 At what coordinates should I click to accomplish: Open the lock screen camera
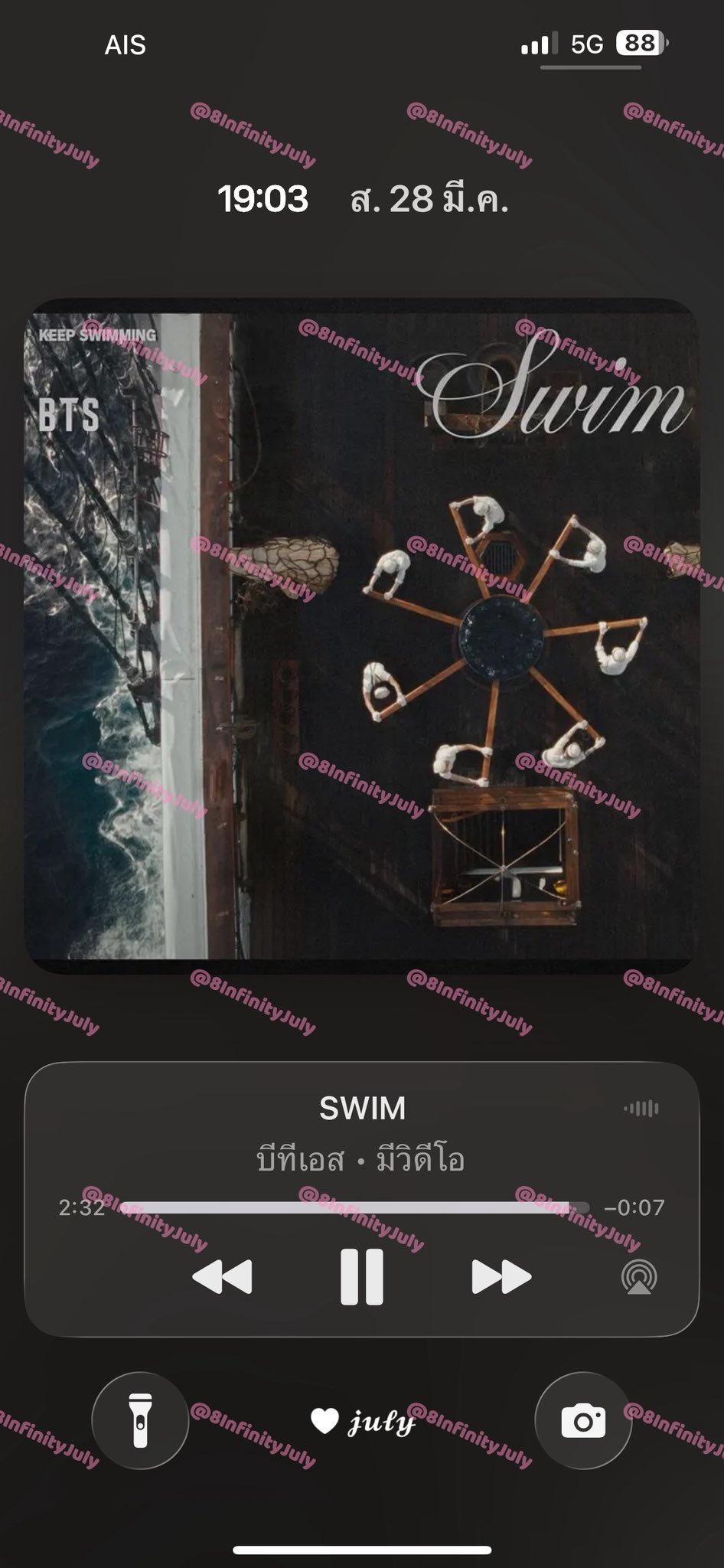pyautogui.click(x=583, y=1420)
